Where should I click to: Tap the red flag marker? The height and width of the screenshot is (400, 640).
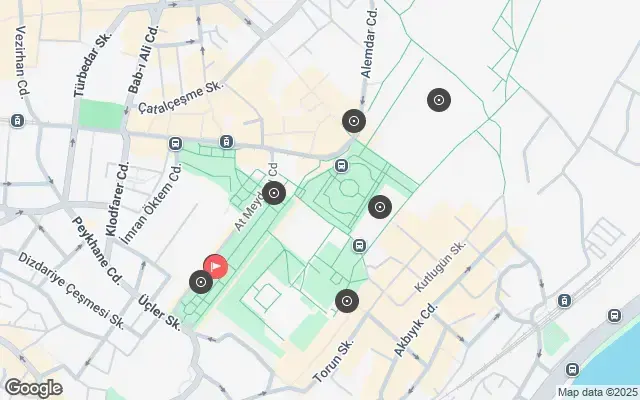pyautogui.click(x=215, y=267)
